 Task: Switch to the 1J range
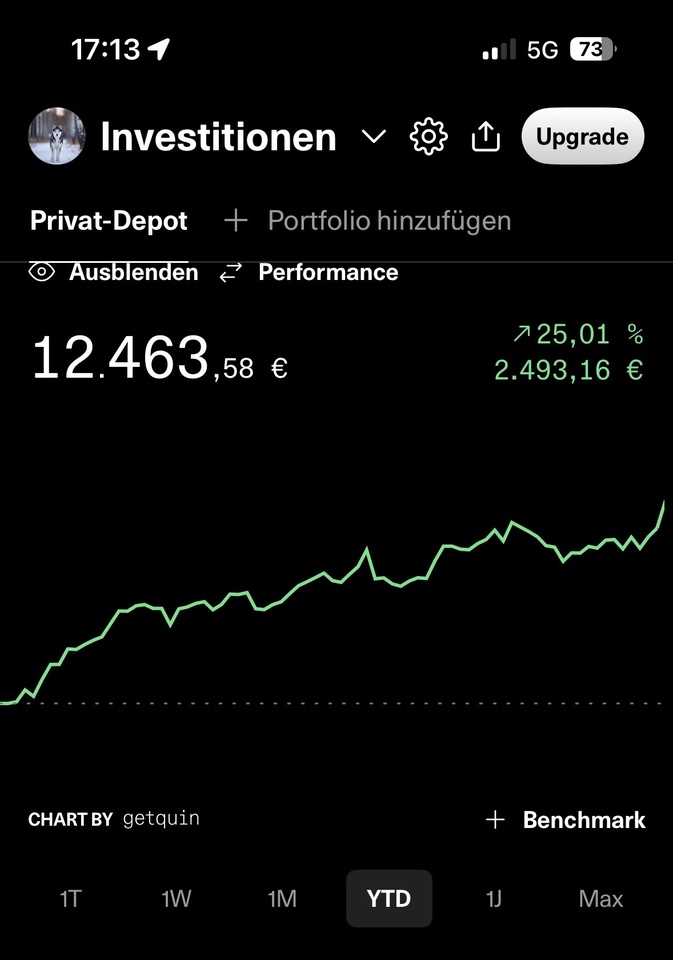pos(494,899)
